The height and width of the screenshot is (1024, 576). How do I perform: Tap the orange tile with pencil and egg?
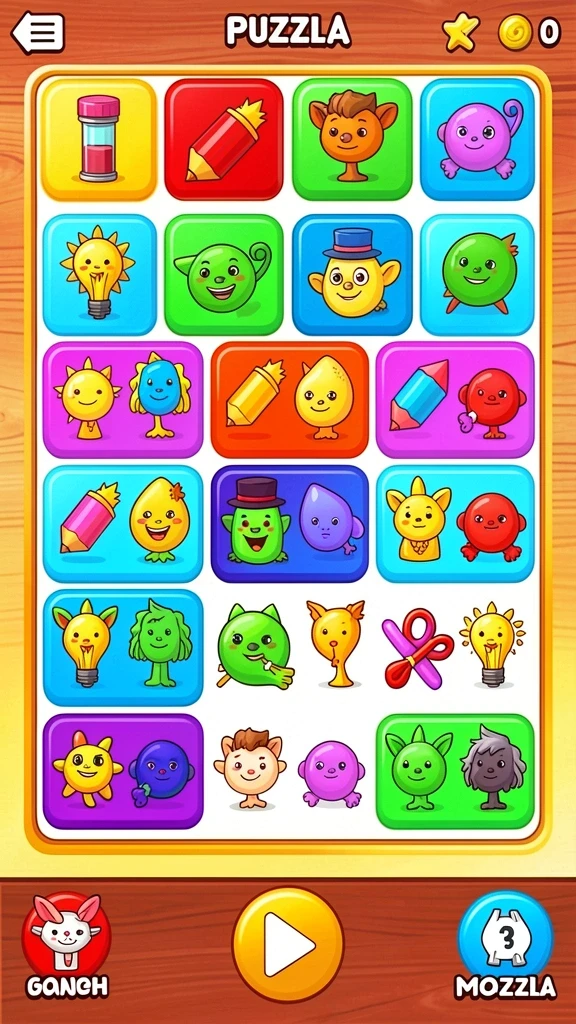click(x=290, y=400)
